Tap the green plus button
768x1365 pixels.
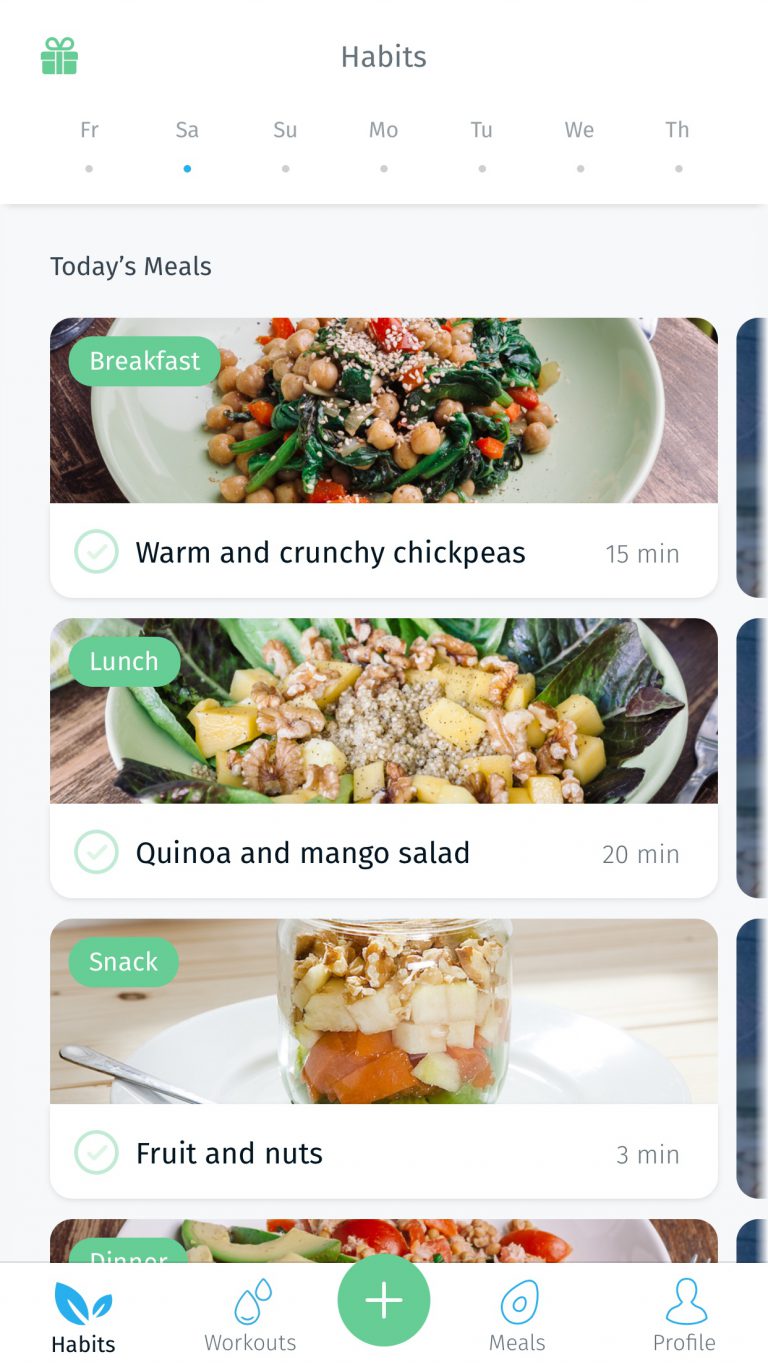[384, 1300]
